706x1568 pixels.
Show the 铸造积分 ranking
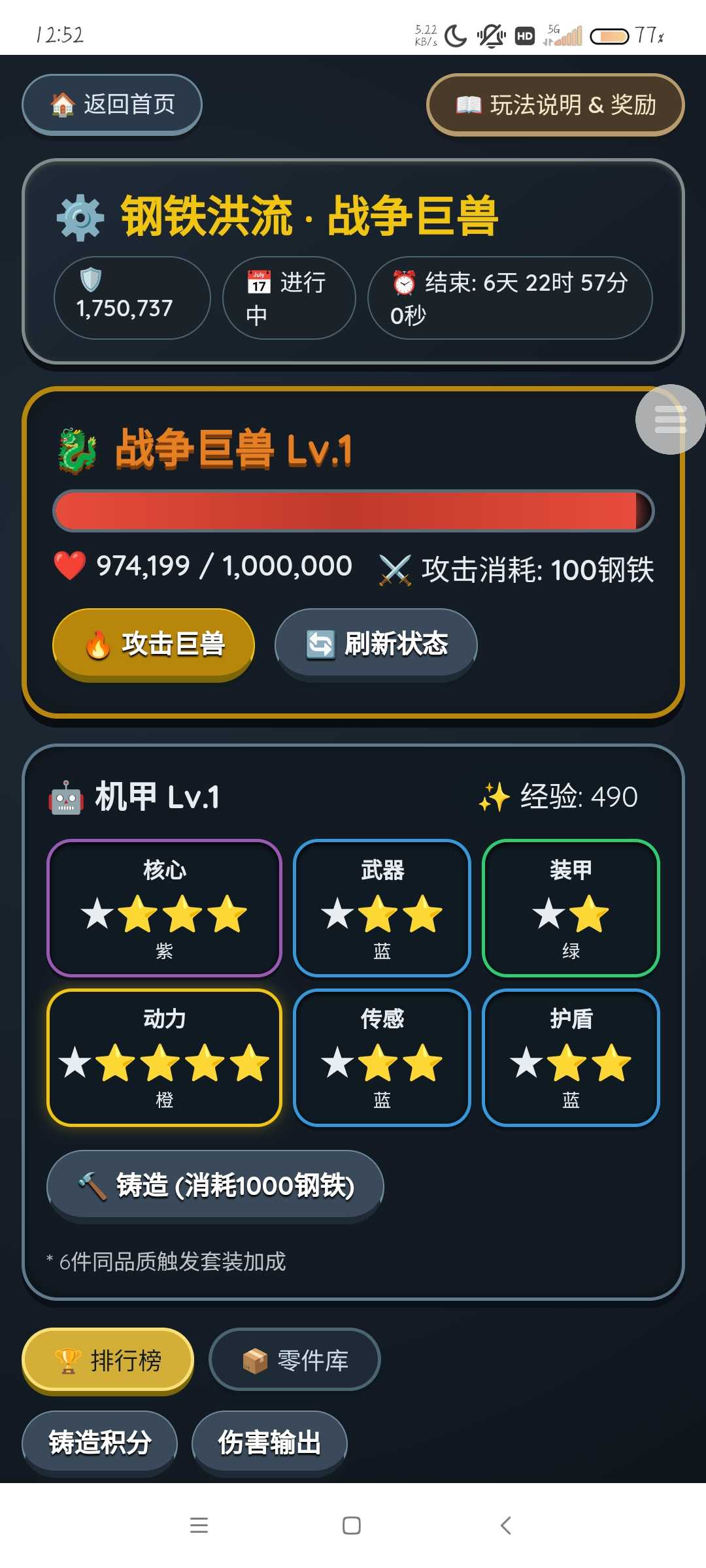coord(100,1443)
